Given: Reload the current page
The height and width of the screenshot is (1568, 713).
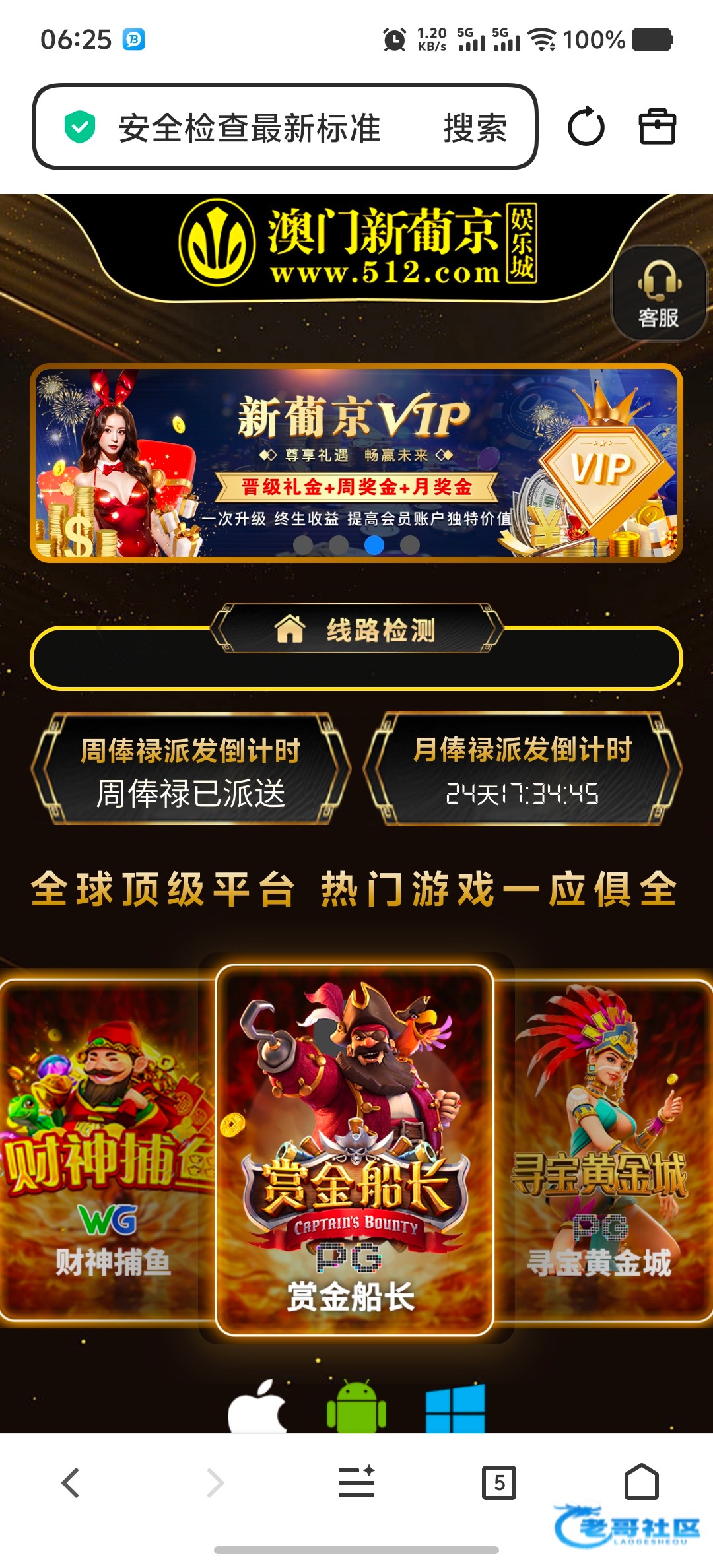Looking at the screenshot, I should [586, 127].
